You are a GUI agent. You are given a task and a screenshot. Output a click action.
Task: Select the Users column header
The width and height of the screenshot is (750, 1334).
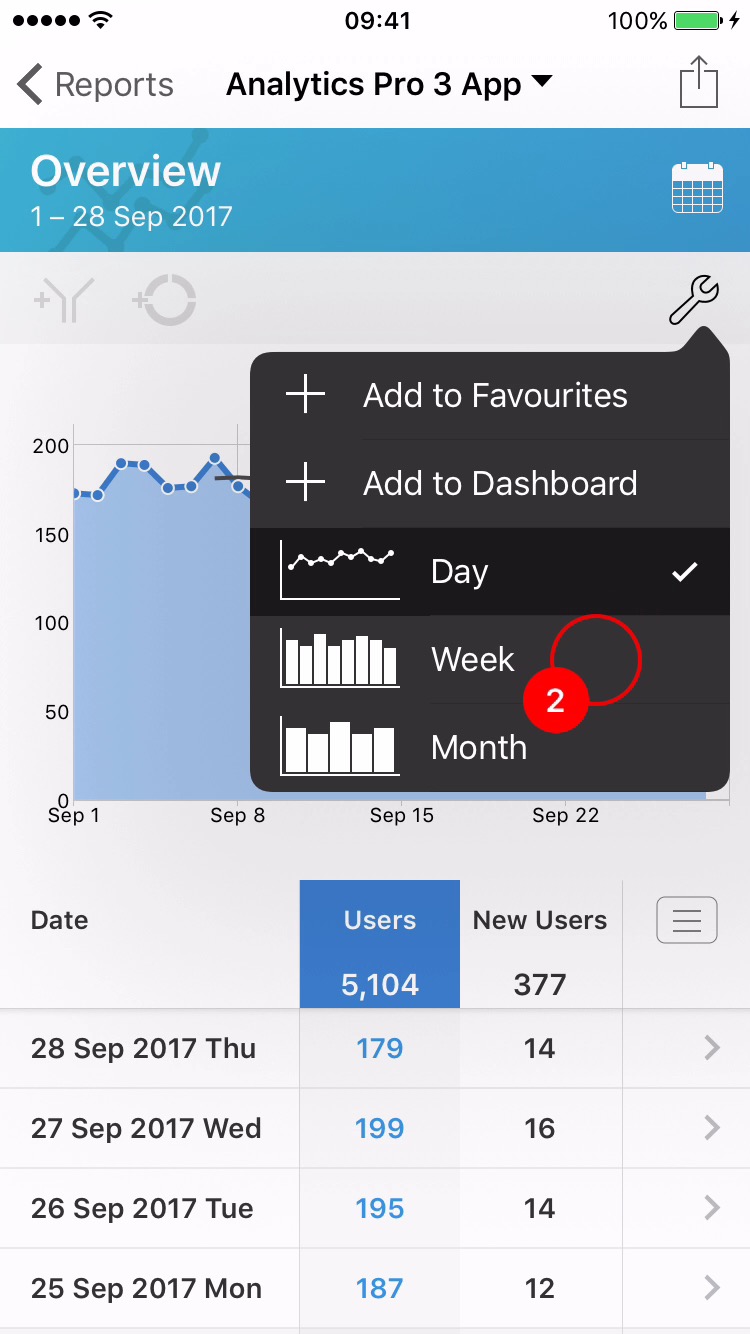coord(380,921)
